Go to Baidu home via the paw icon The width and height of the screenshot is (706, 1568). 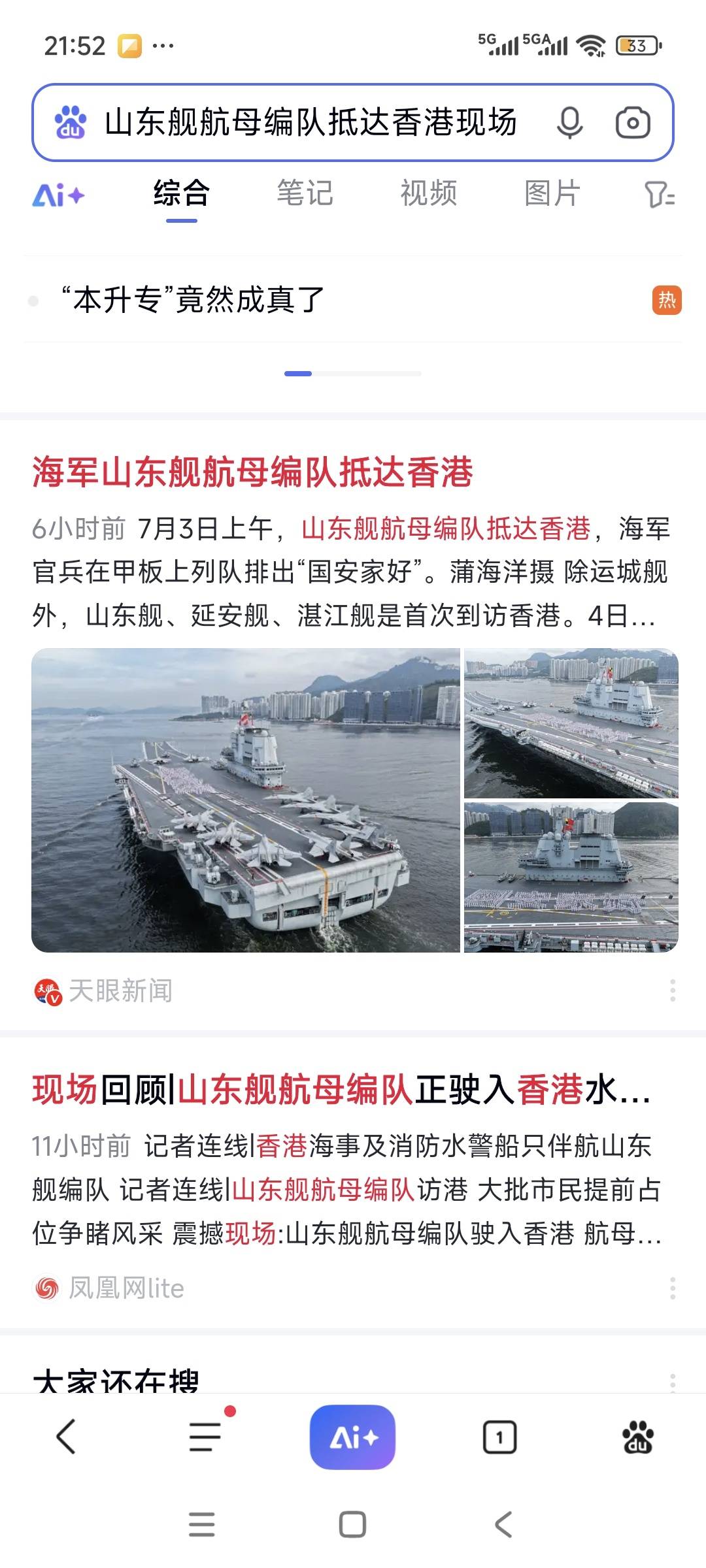point(637,1437)
